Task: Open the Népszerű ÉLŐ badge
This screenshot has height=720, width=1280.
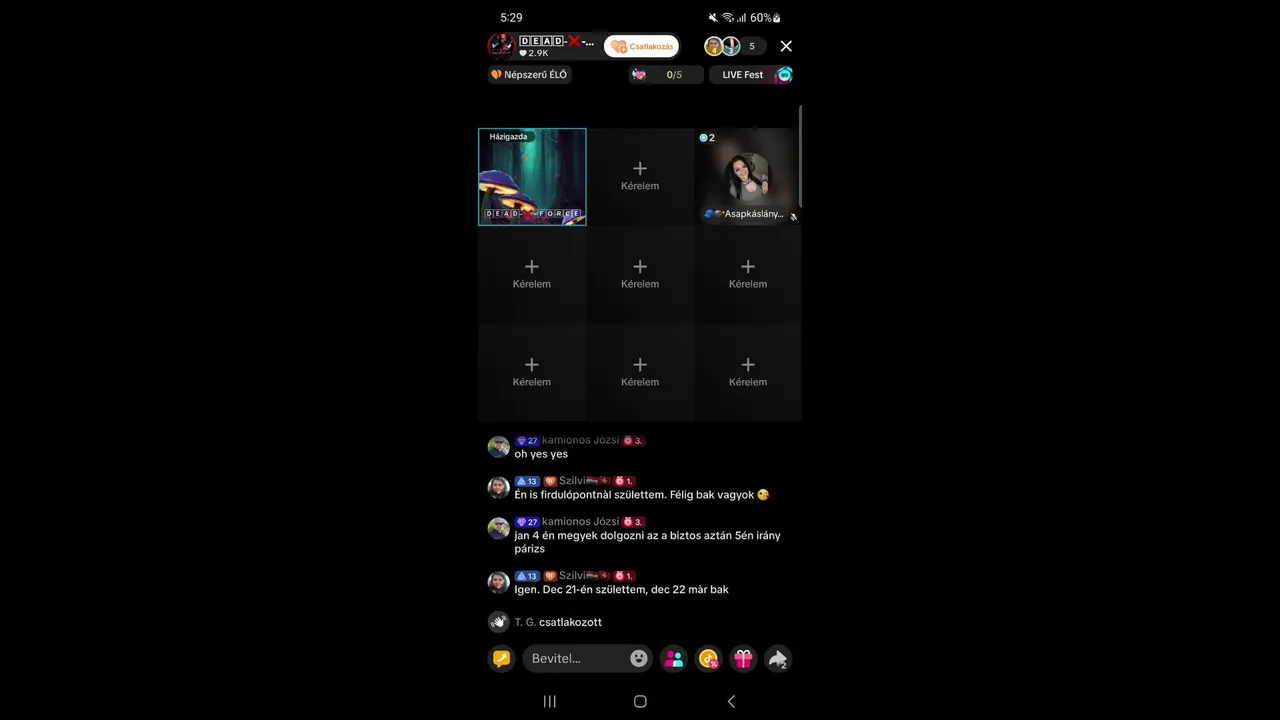Action: (529, 75)
